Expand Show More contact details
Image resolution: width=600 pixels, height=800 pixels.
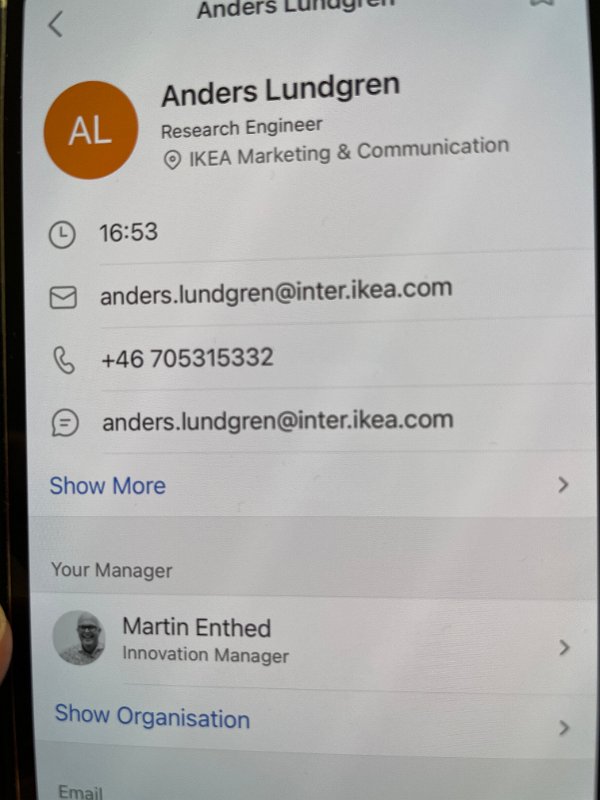(x=108, y=486)
